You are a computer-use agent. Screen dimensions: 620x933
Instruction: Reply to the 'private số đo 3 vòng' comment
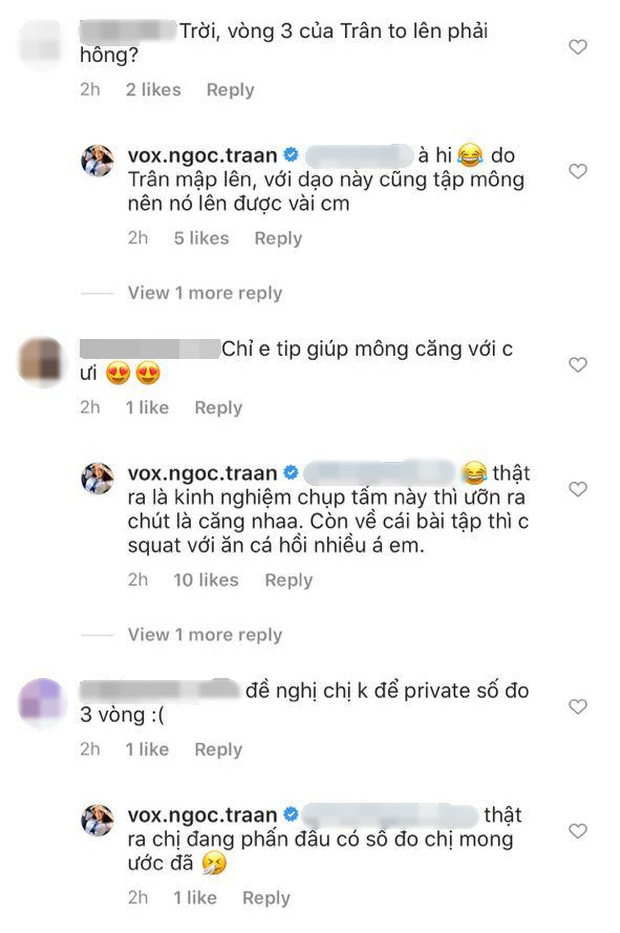218,749
